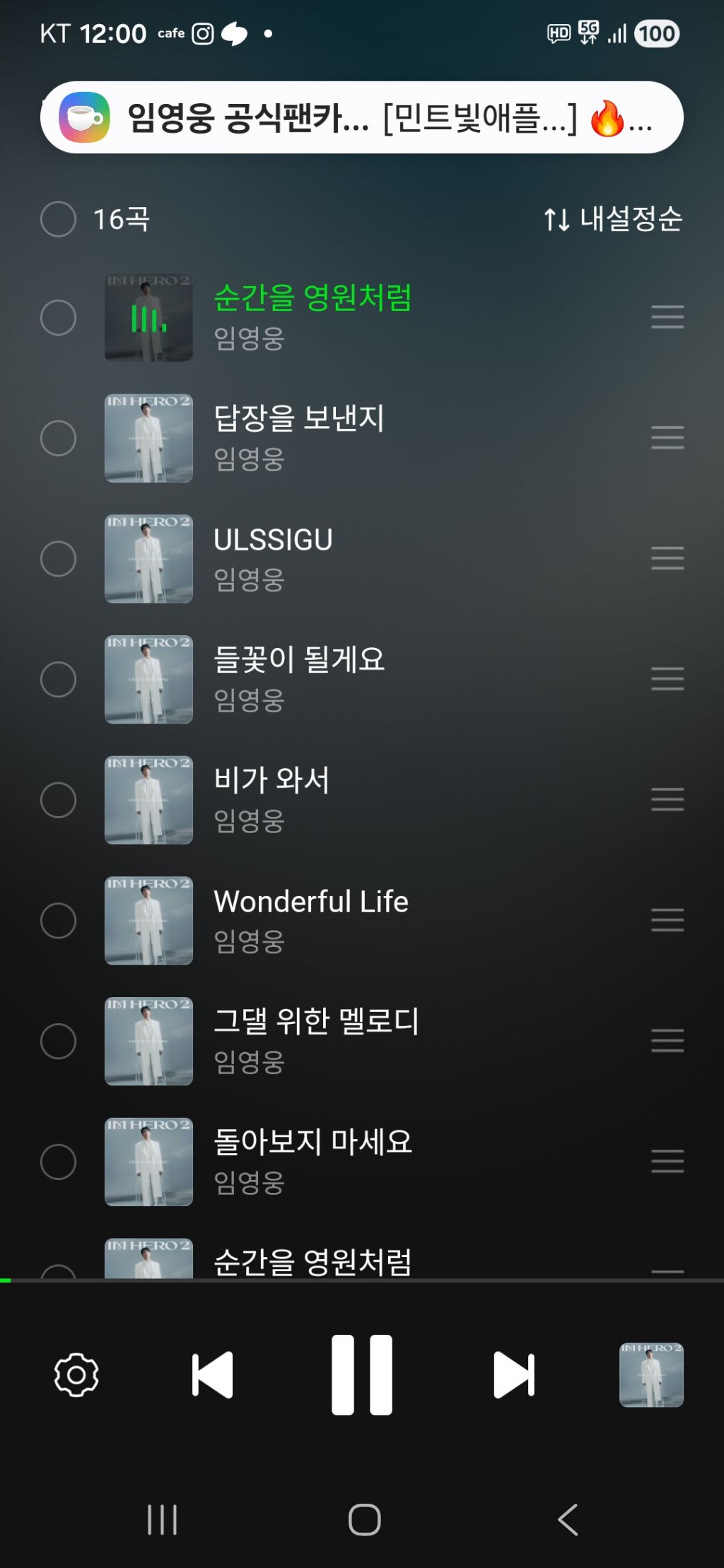
Task: Tap reorder handle for 그댈 위한 멜로디
Action: tap(667, 1041)
